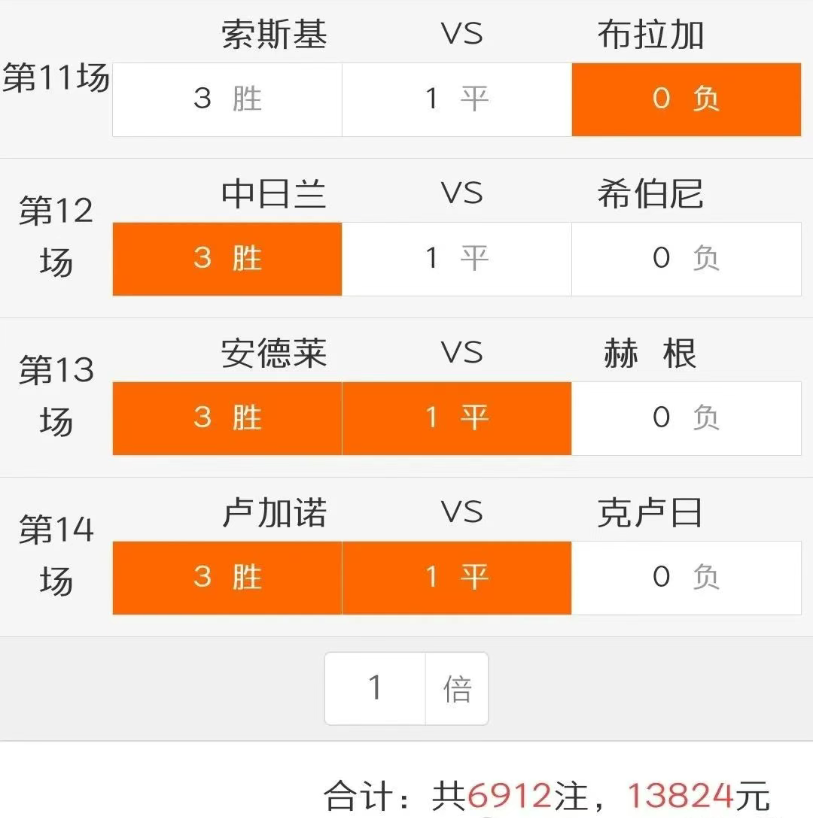Deselect 3 胜 for match 13 安德莱

click(227, 418)
